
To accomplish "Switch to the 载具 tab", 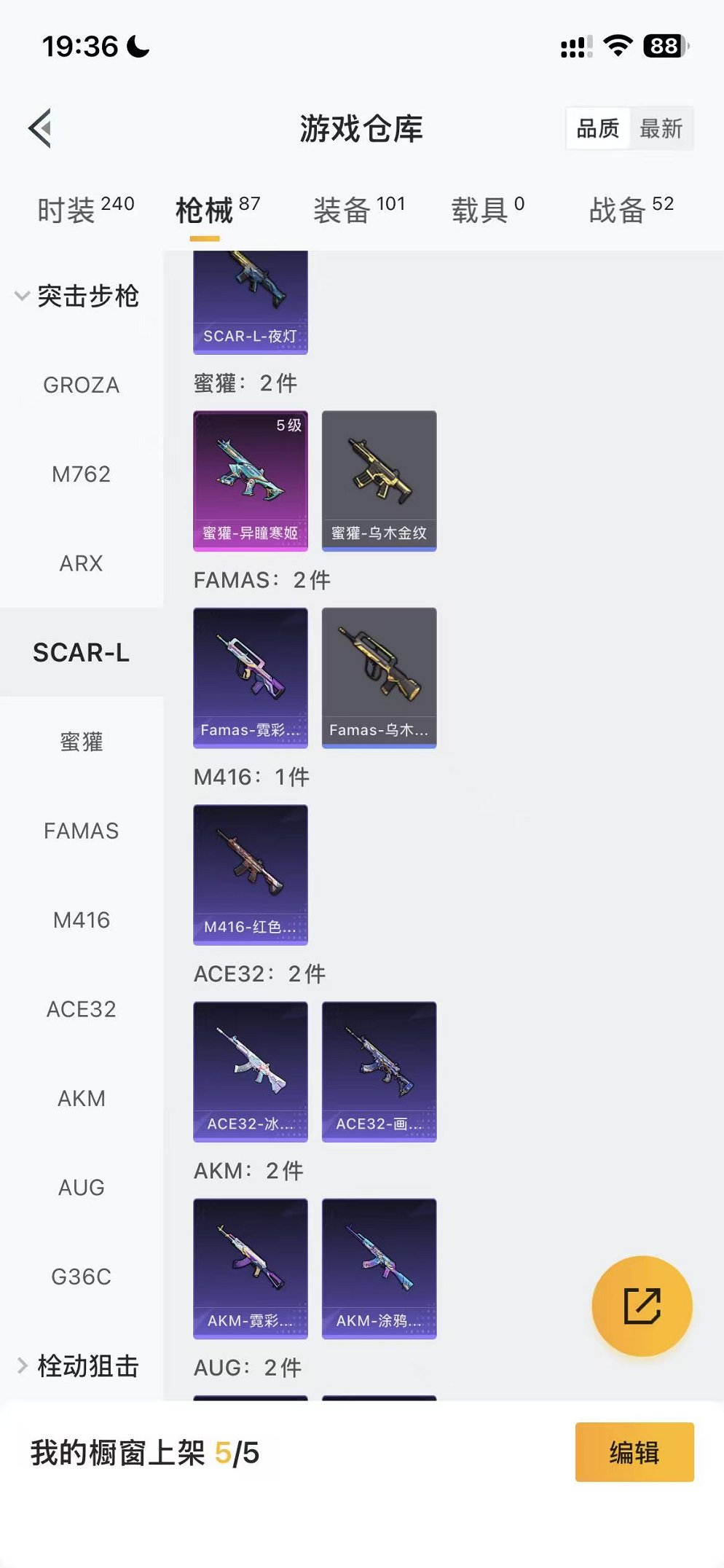I will [487, 210].
